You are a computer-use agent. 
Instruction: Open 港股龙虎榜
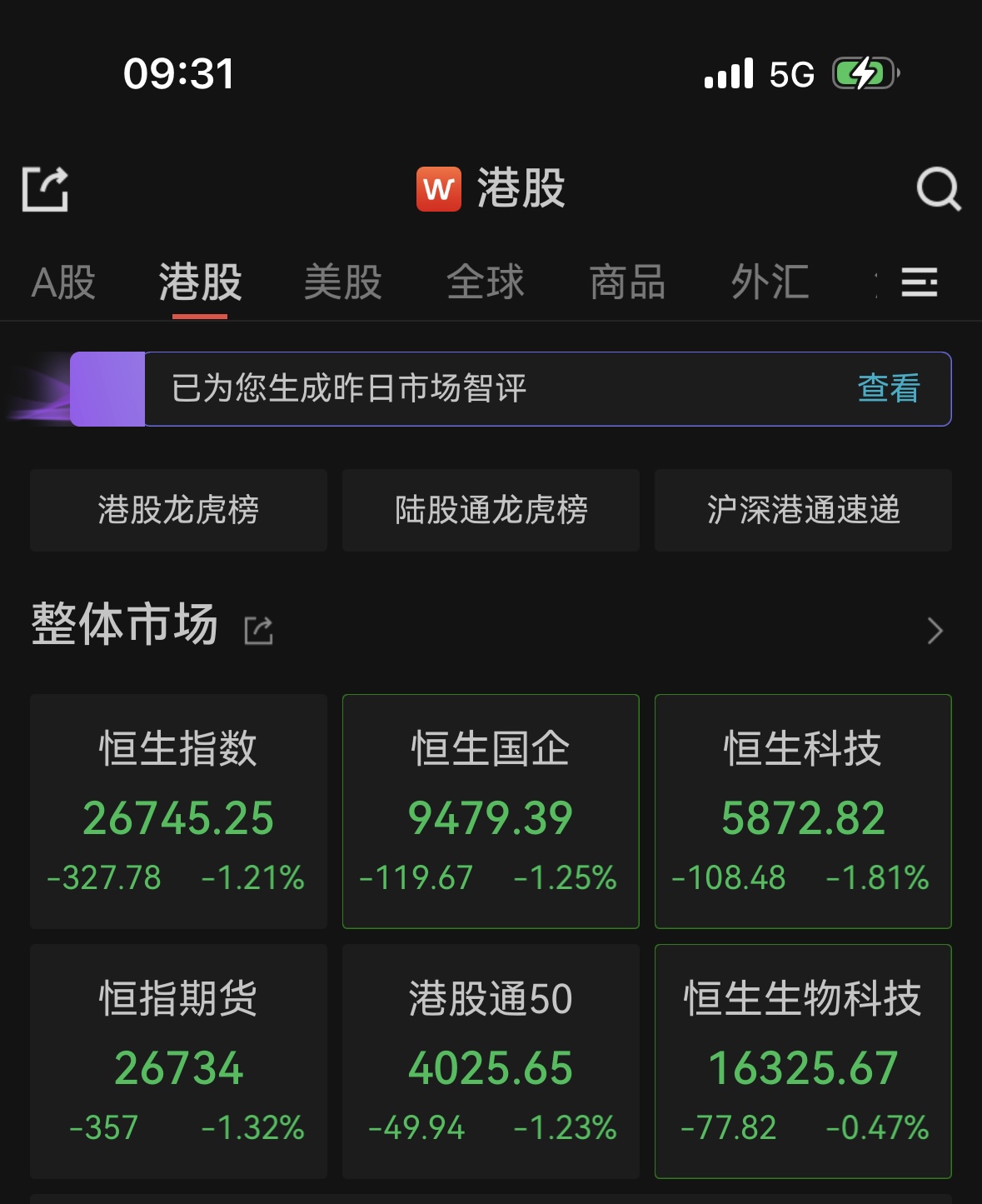[x=178, y=510]
